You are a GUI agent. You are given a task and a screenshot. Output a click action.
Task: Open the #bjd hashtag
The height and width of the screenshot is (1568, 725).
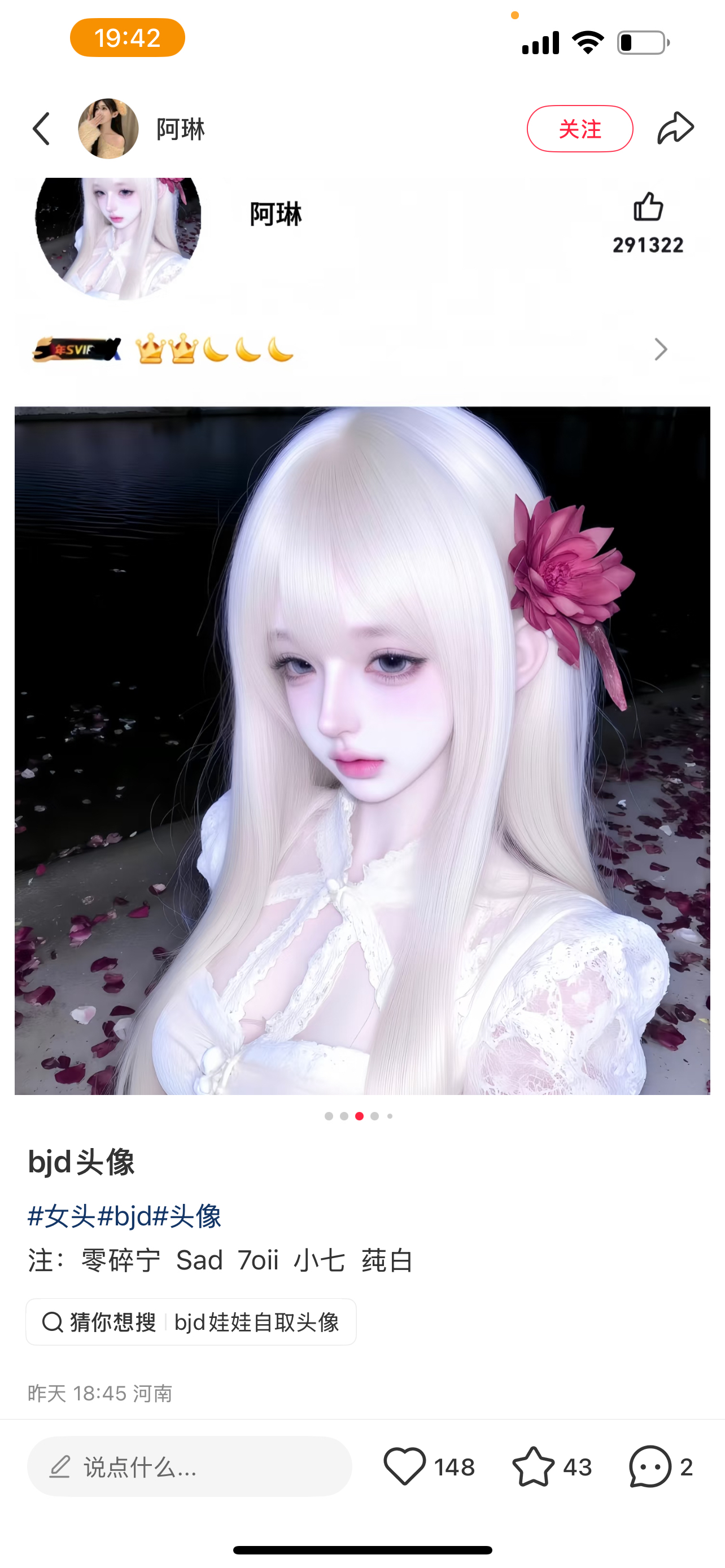(x=125, y=1217)
